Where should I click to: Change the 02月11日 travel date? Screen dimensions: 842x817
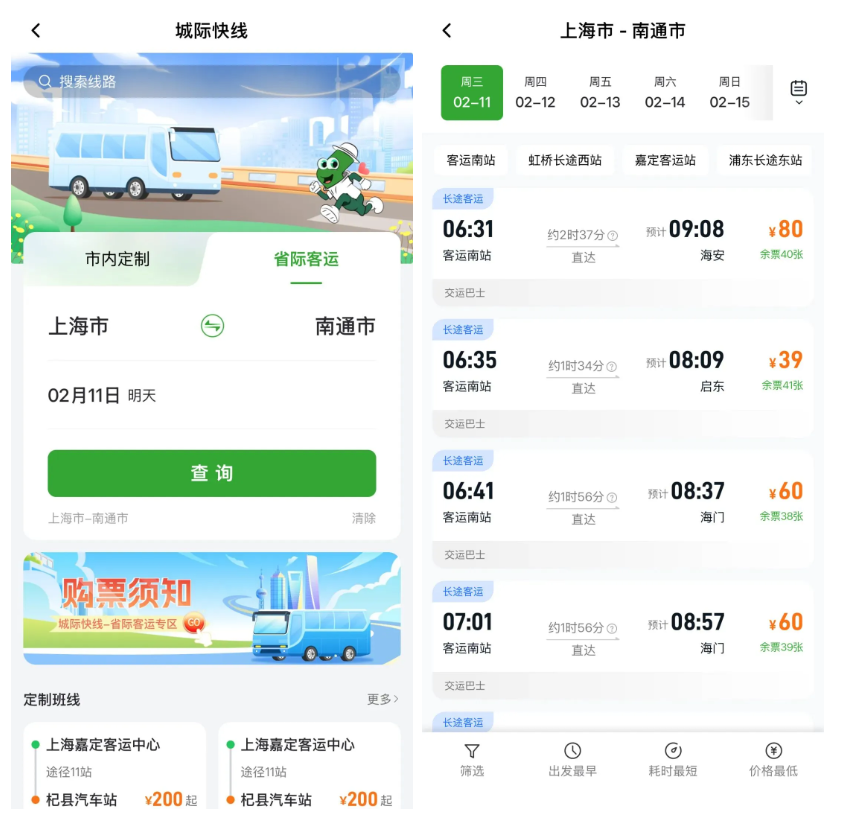[102, 395]
